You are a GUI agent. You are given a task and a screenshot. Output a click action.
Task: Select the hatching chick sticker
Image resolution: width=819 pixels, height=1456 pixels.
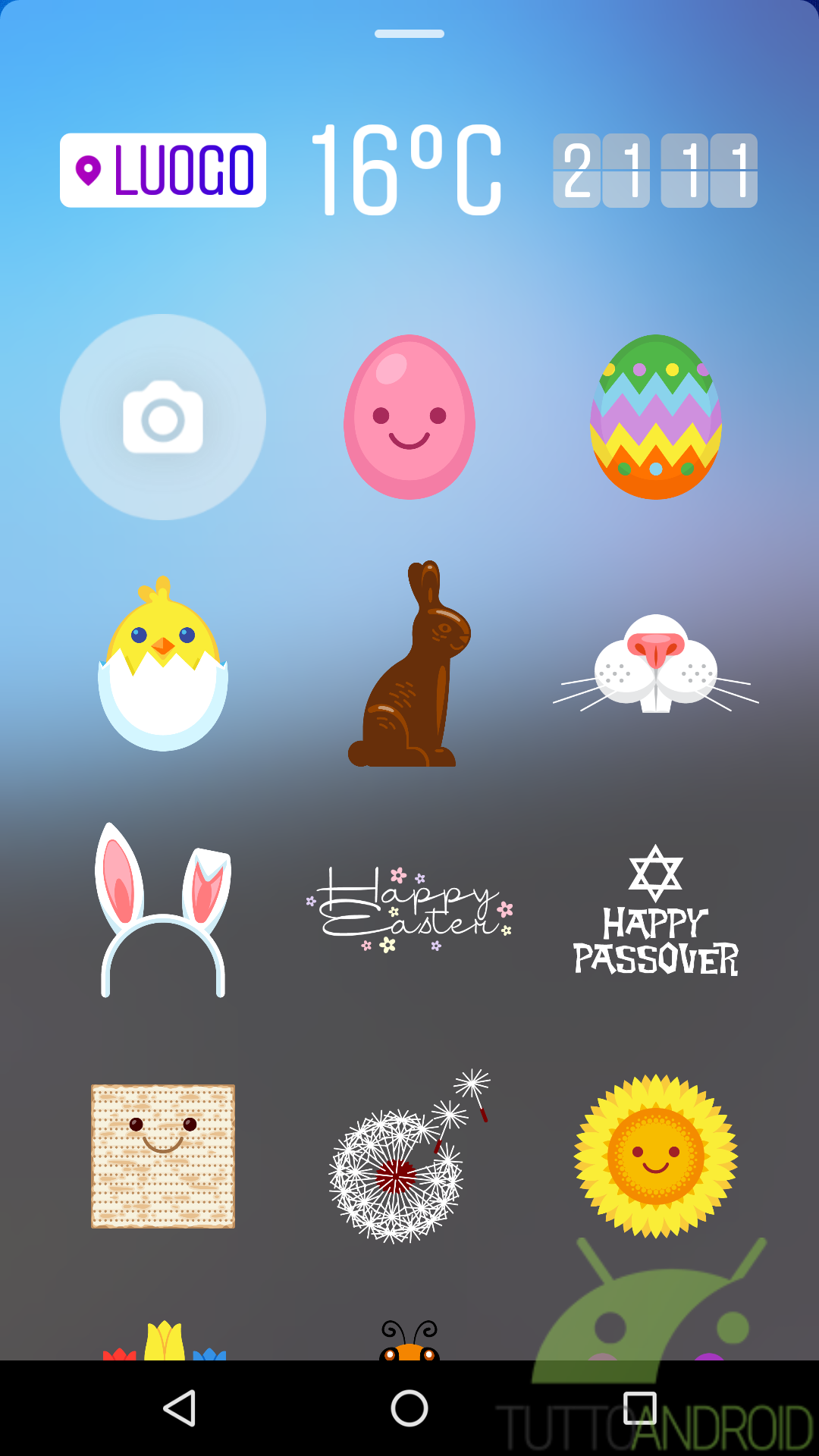(x=163, y=664)
